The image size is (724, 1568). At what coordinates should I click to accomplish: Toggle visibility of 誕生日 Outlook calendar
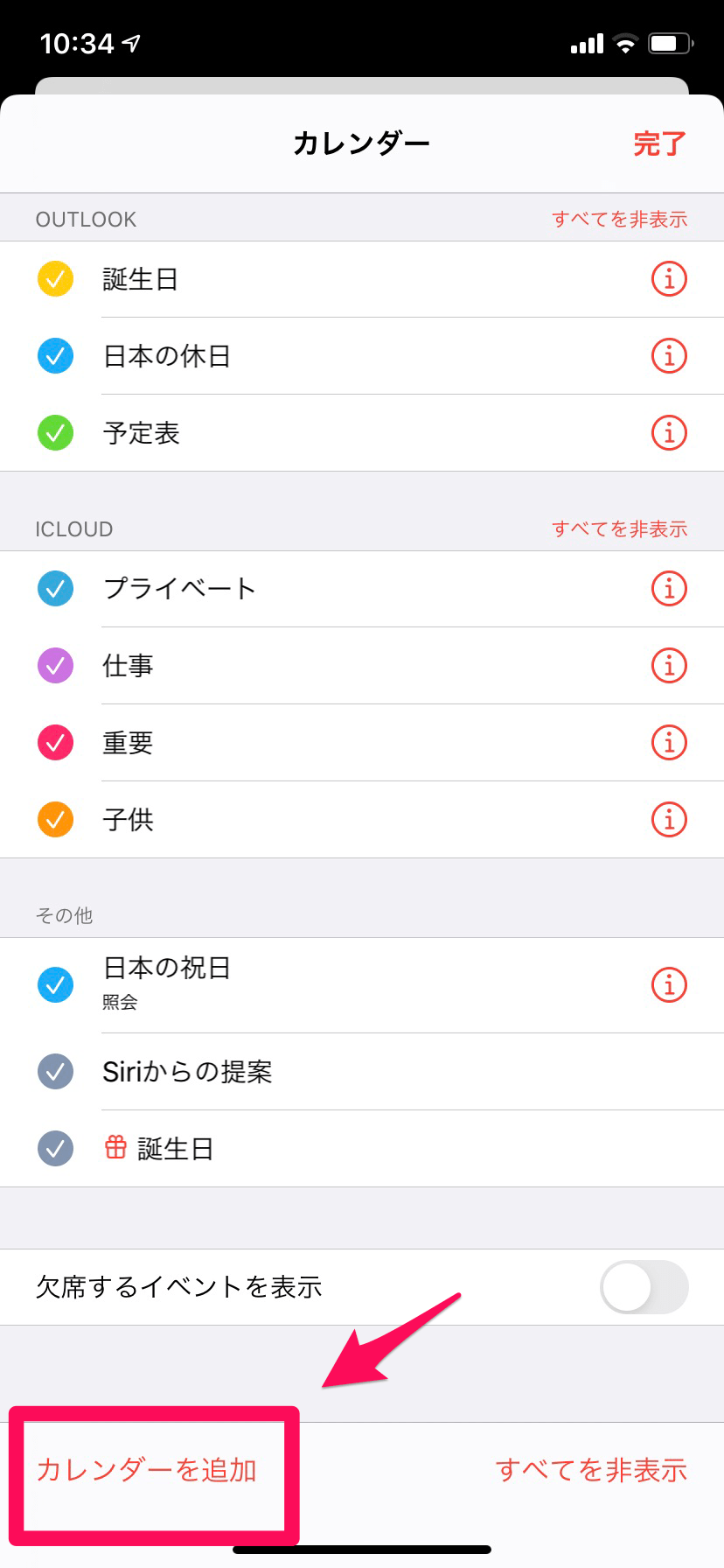point(54,279)
